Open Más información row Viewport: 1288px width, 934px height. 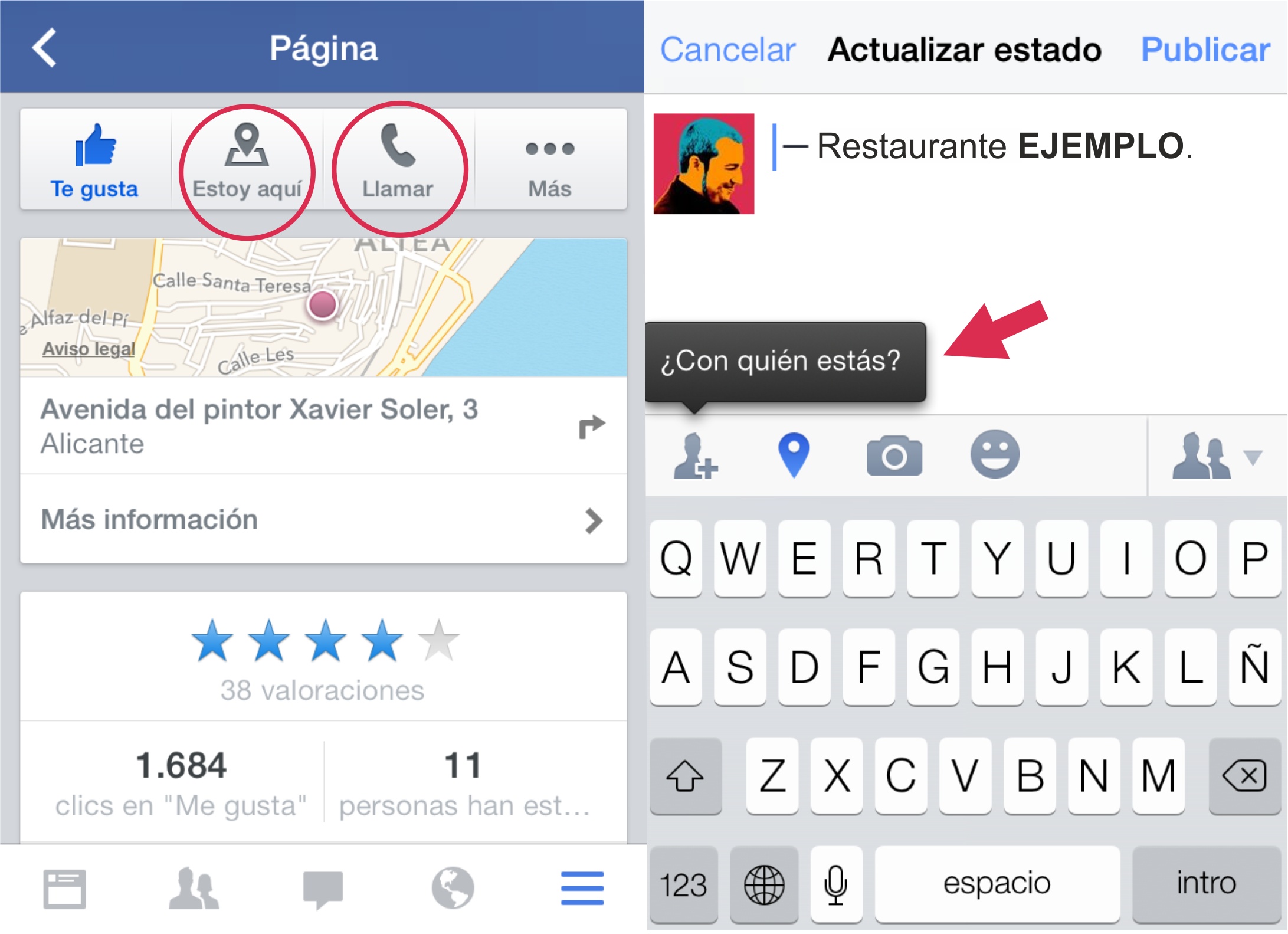(x=323, y=520)
